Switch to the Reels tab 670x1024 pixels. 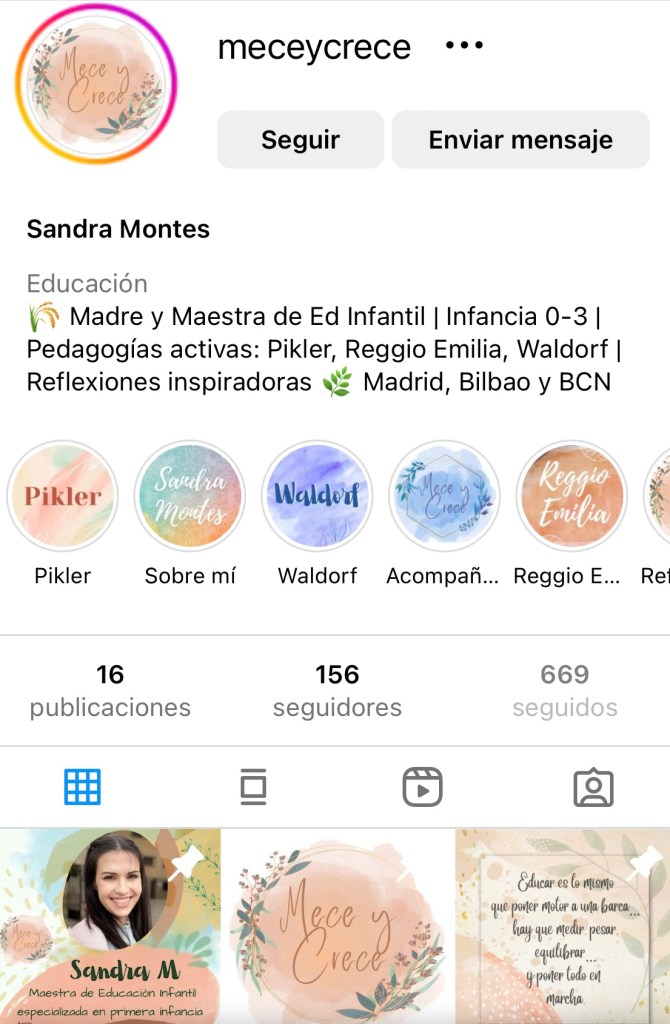coord(422,787)
